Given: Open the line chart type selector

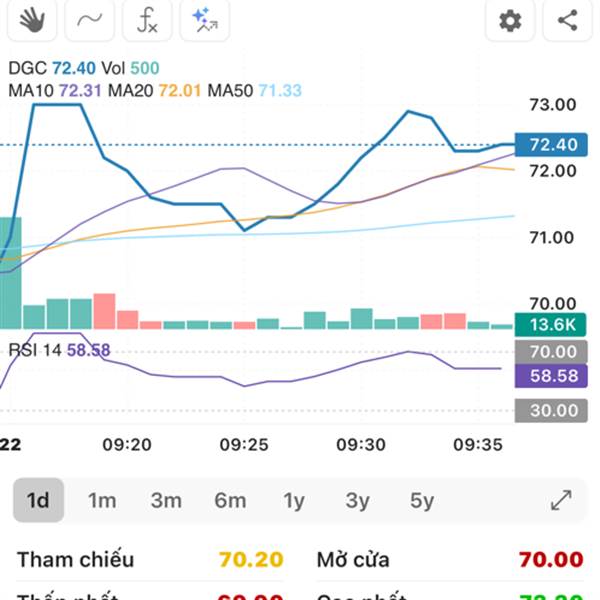Looking at the screenshot, I should click(89, 19).
